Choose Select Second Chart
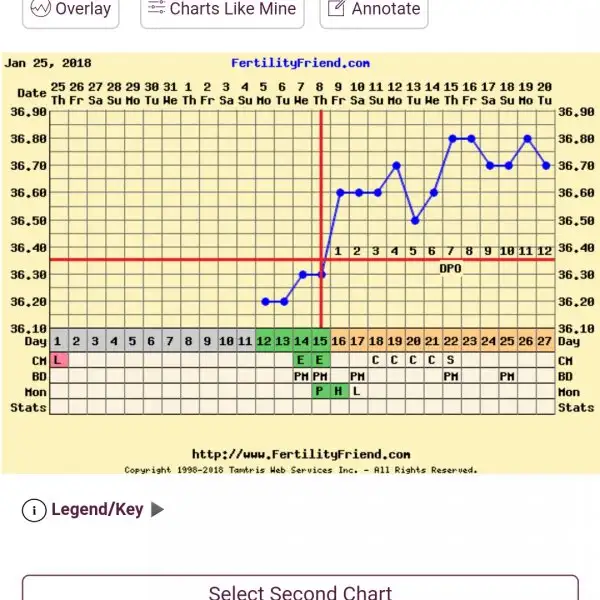Viewport: 600px width, 600px height. pyautogui.click(x=300, y=590)
